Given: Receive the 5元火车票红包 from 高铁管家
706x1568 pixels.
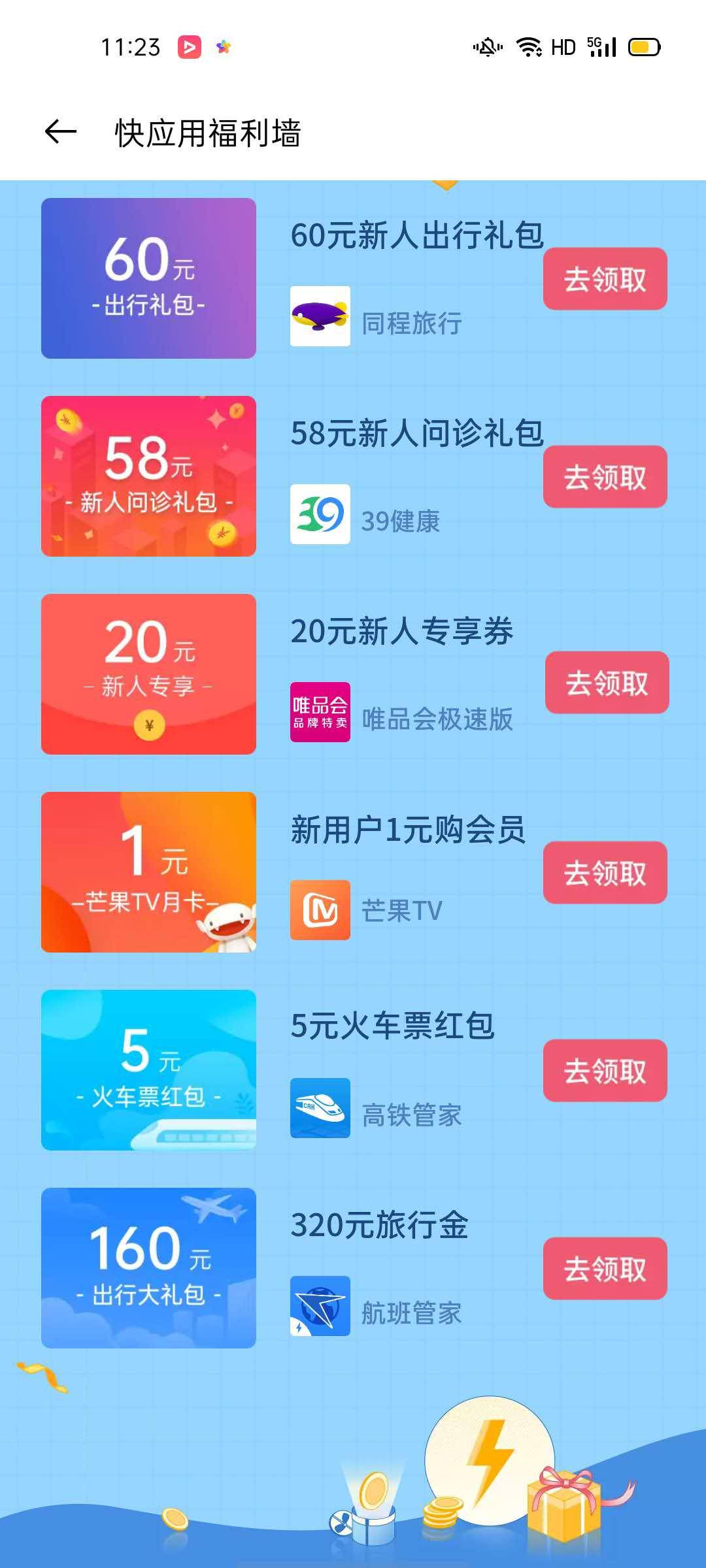Looking at the screenshot, I should (605, 1071).
